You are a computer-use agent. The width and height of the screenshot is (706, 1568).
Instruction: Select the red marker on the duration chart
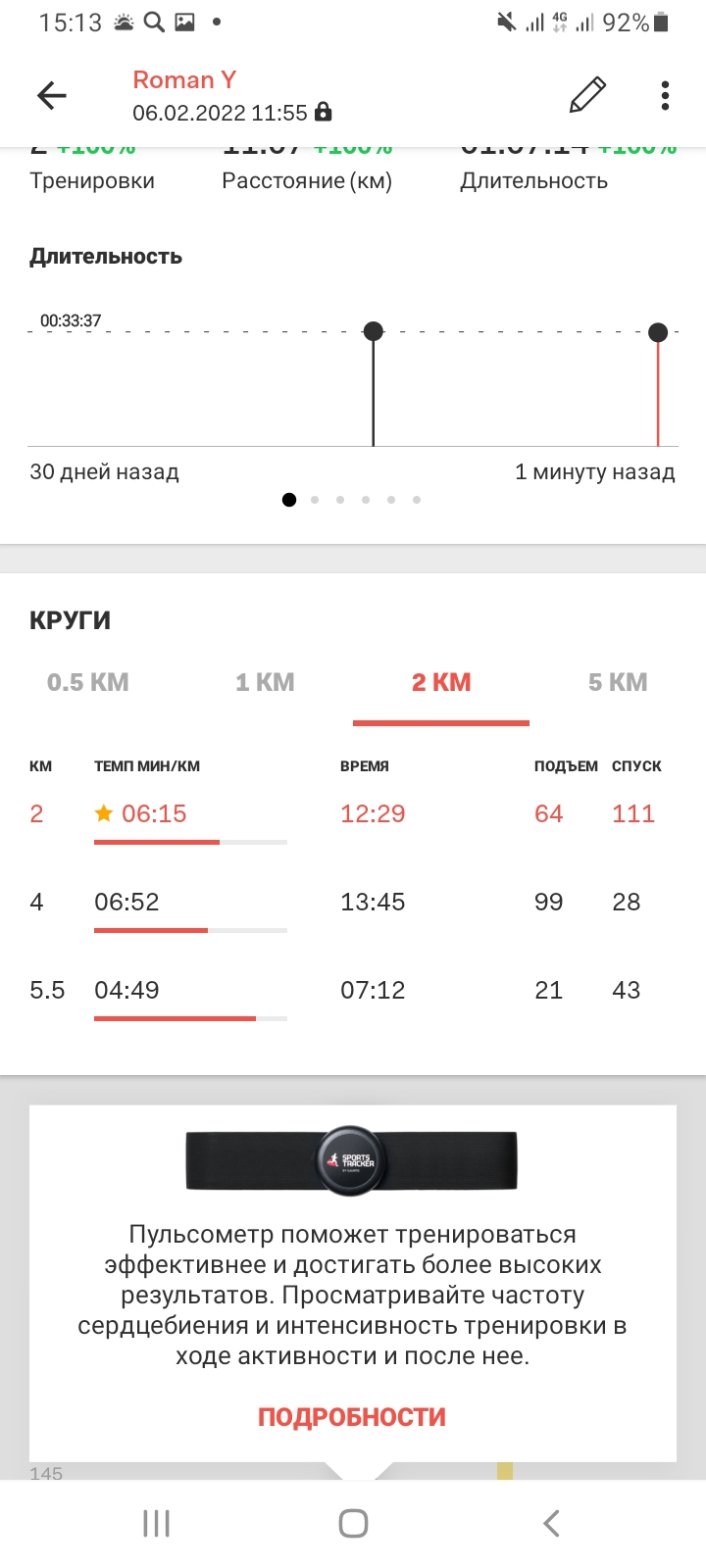pos(657,332)
